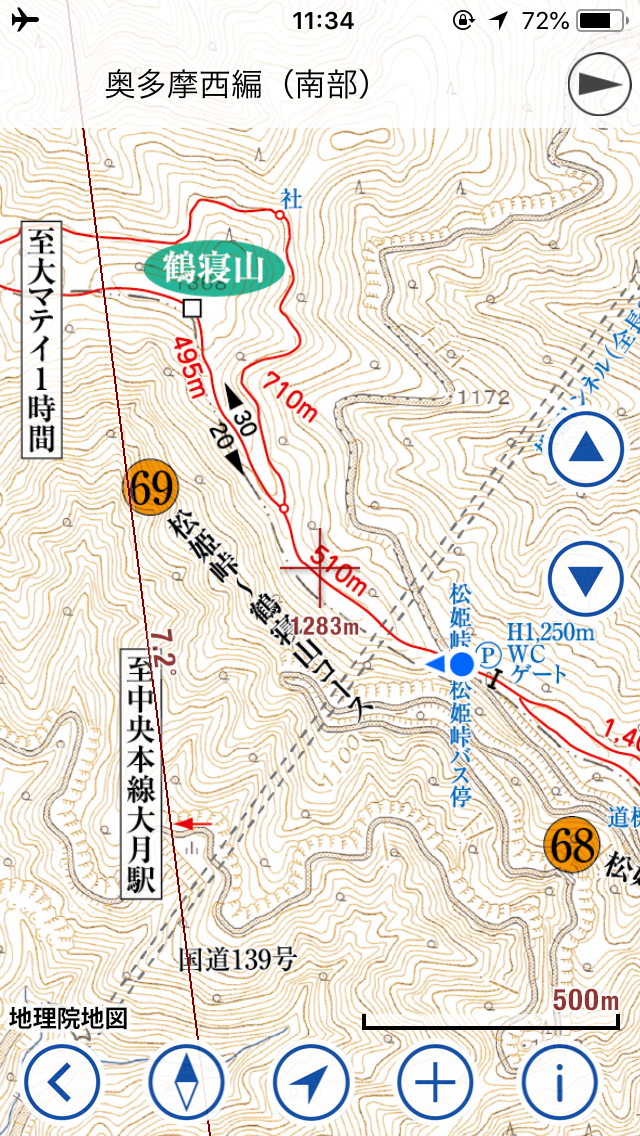Tap the play arrow button at top right

597,85
